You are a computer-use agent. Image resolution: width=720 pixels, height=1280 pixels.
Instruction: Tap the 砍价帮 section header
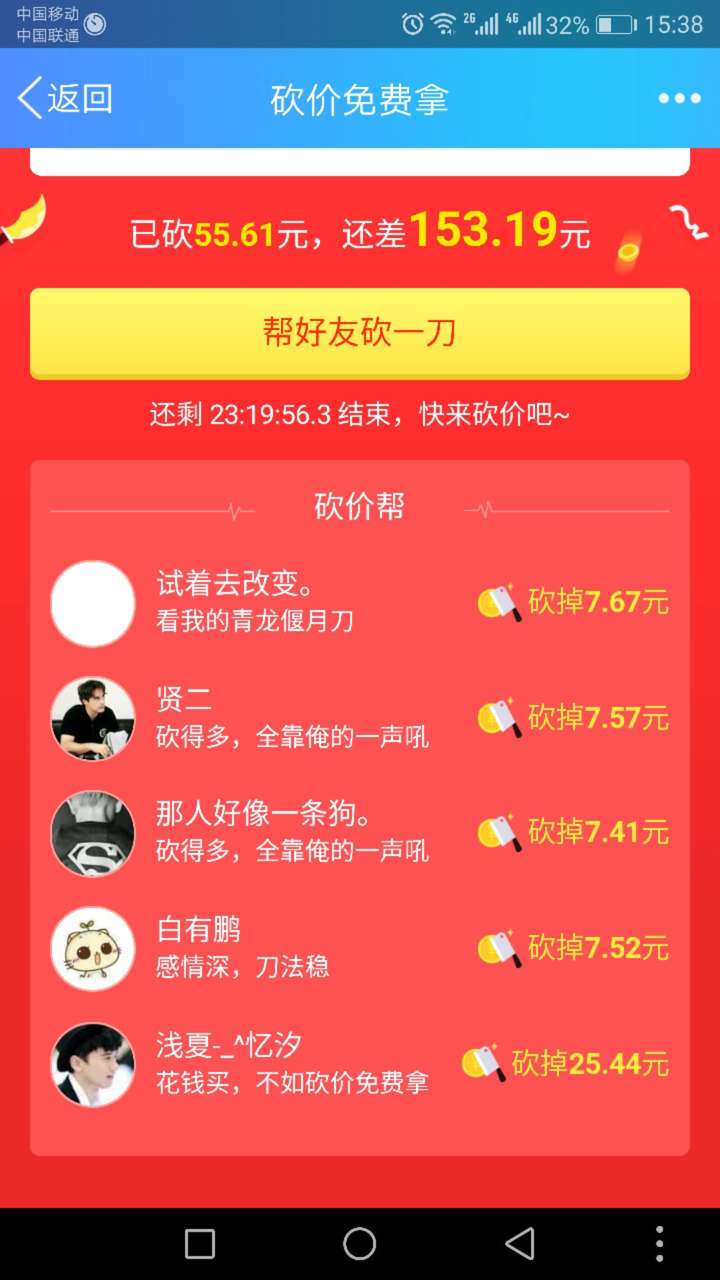pyautogui.click(x=359, y=506)
